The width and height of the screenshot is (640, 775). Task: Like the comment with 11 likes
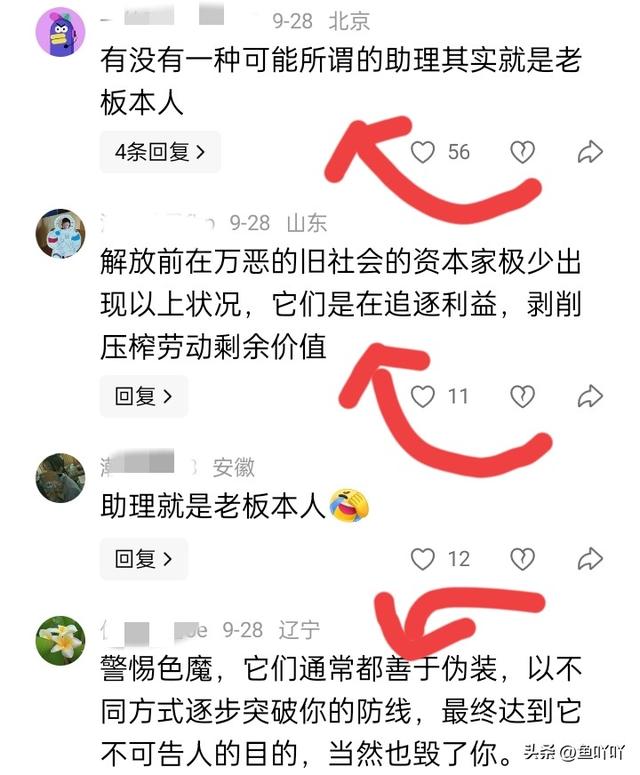(x=424, y=397)
